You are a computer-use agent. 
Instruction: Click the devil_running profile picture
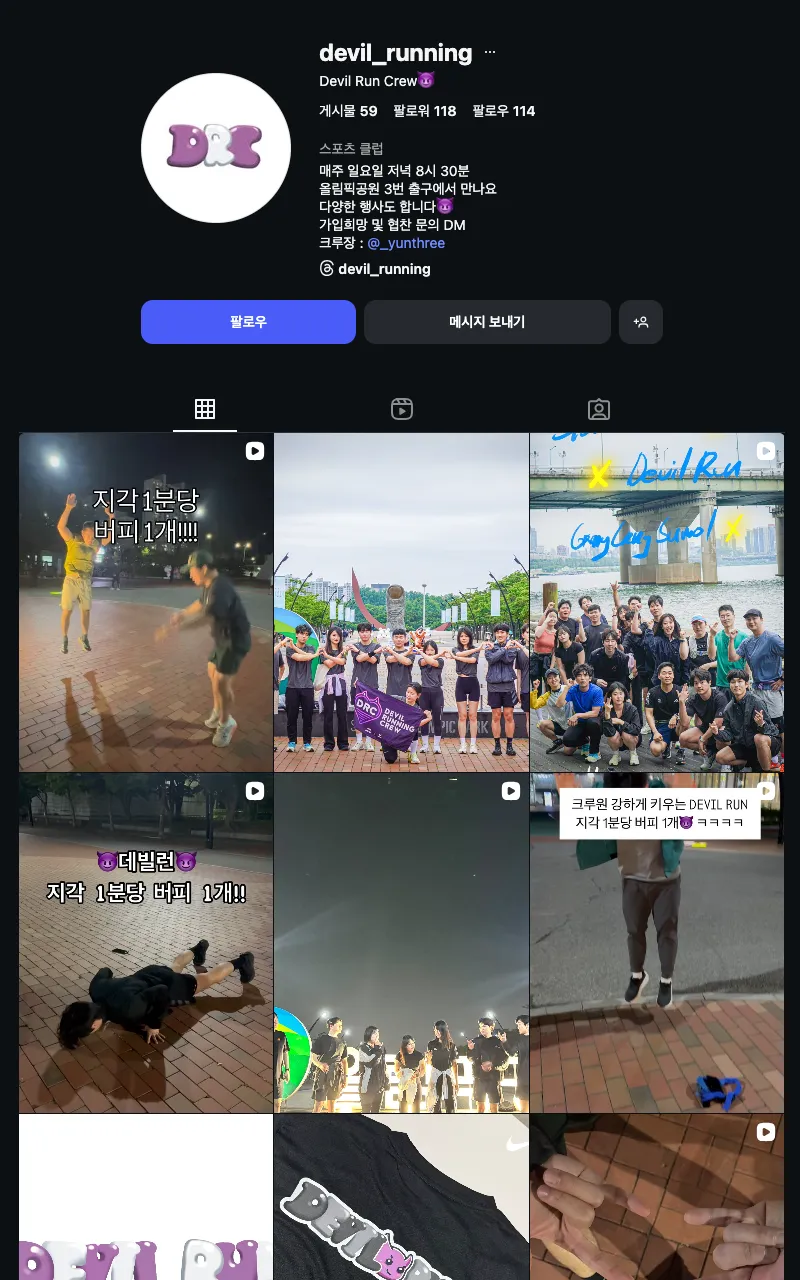pyautogui.click(x=216, y=148)
